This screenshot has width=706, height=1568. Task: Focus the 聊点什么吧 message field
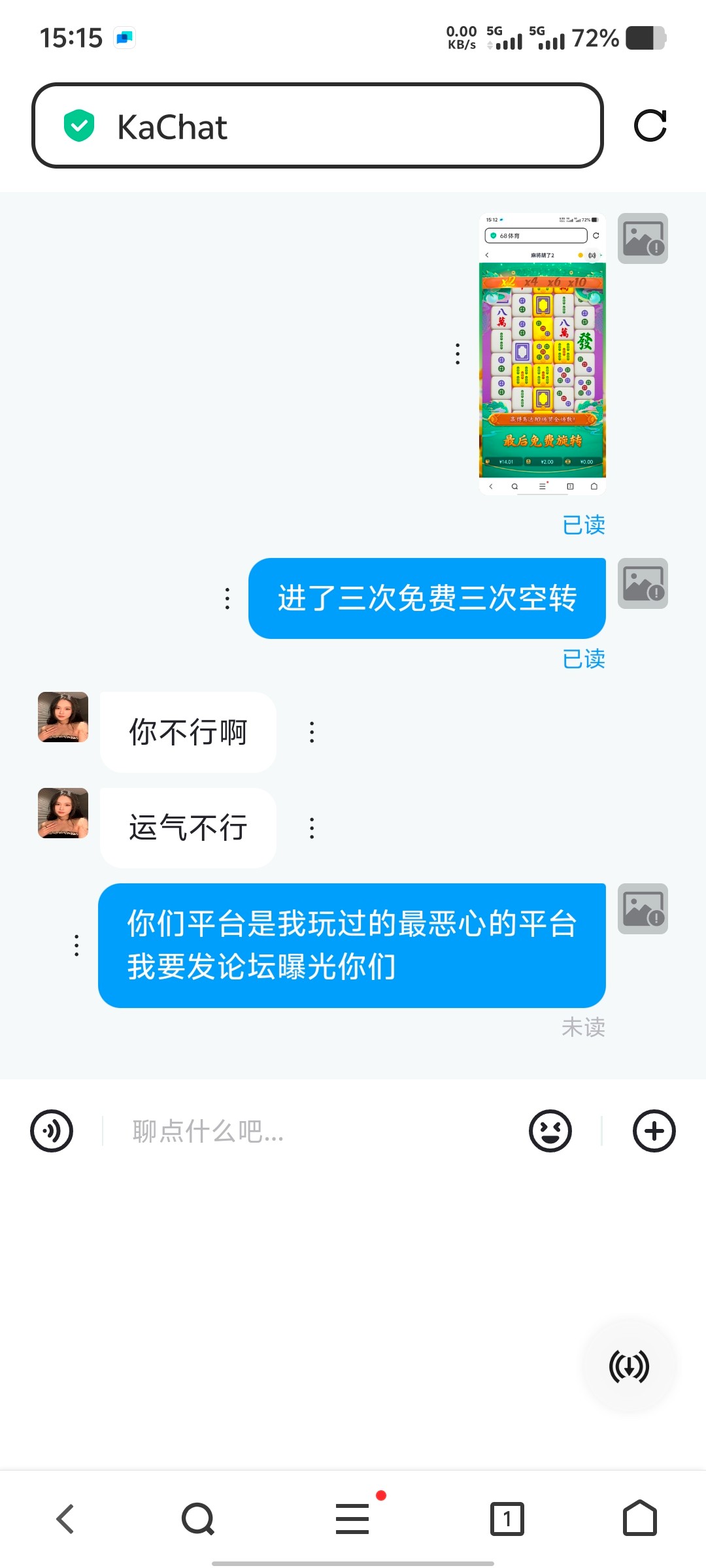314,1131
